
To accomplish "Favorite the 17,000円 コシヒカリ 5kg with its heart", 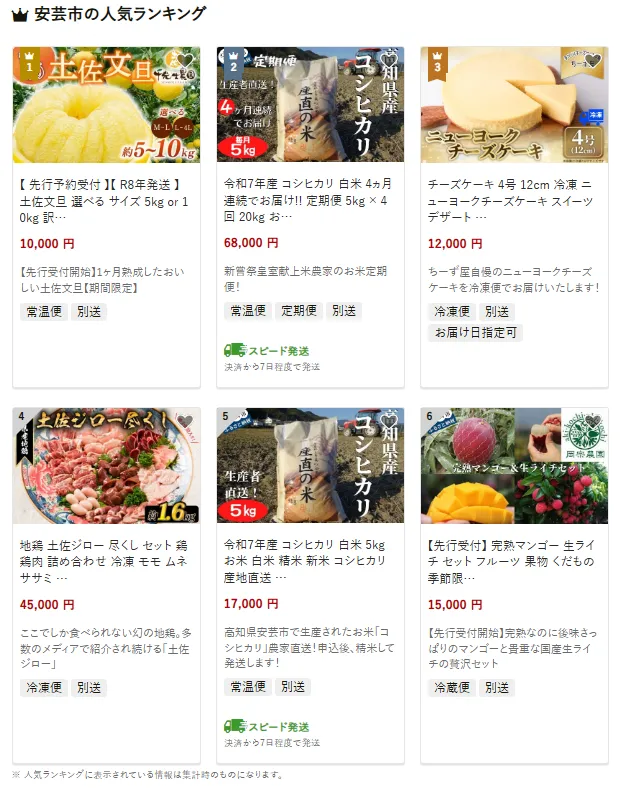I will point(390,422).
